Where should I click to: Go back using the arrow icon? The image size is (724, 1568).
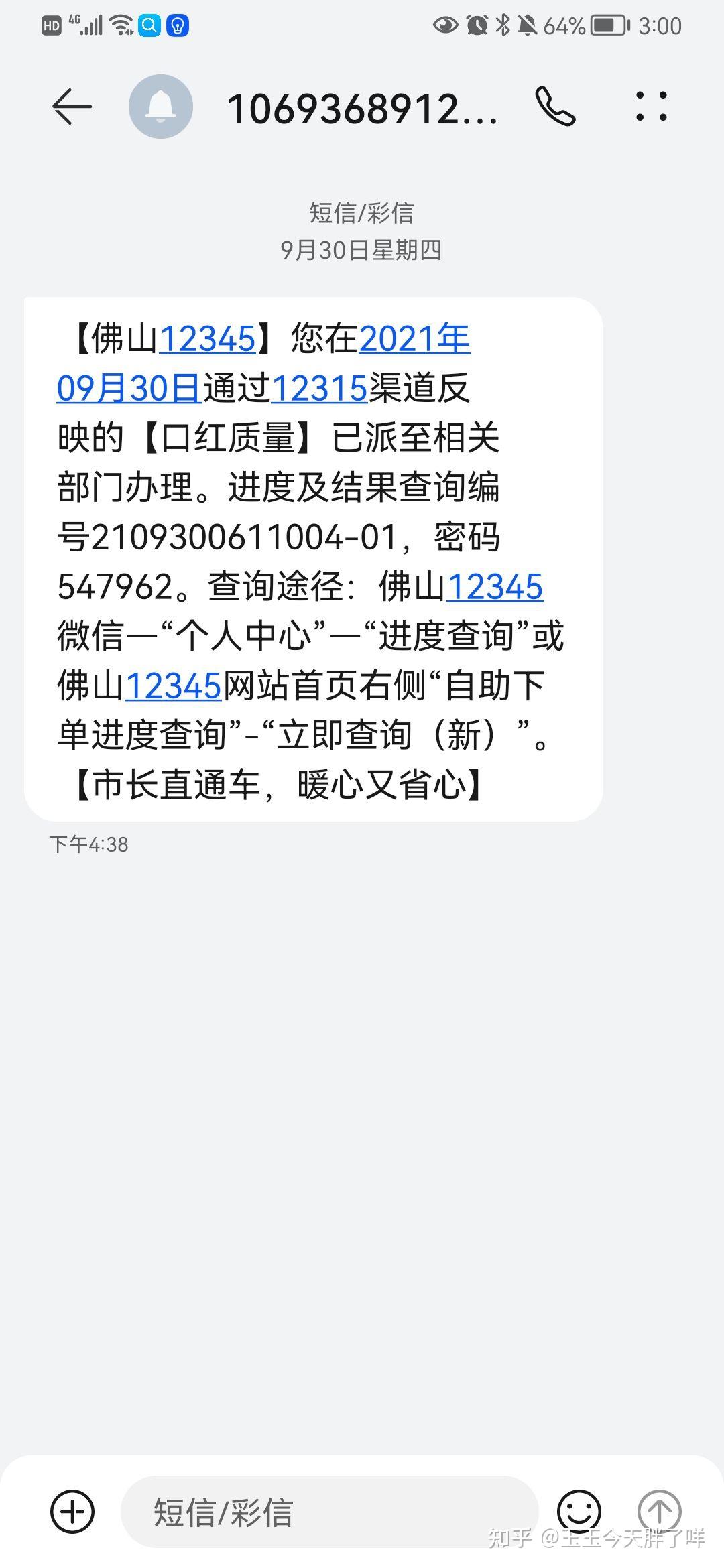[x=72, y=107]
